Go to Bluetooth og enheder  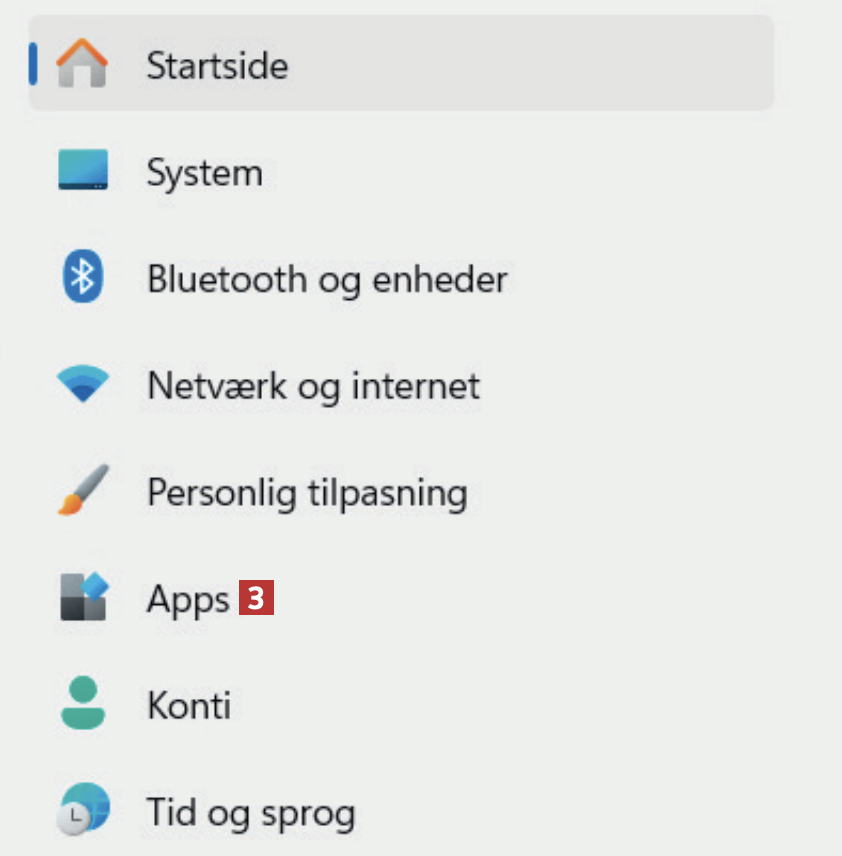[x=326, y=279]
